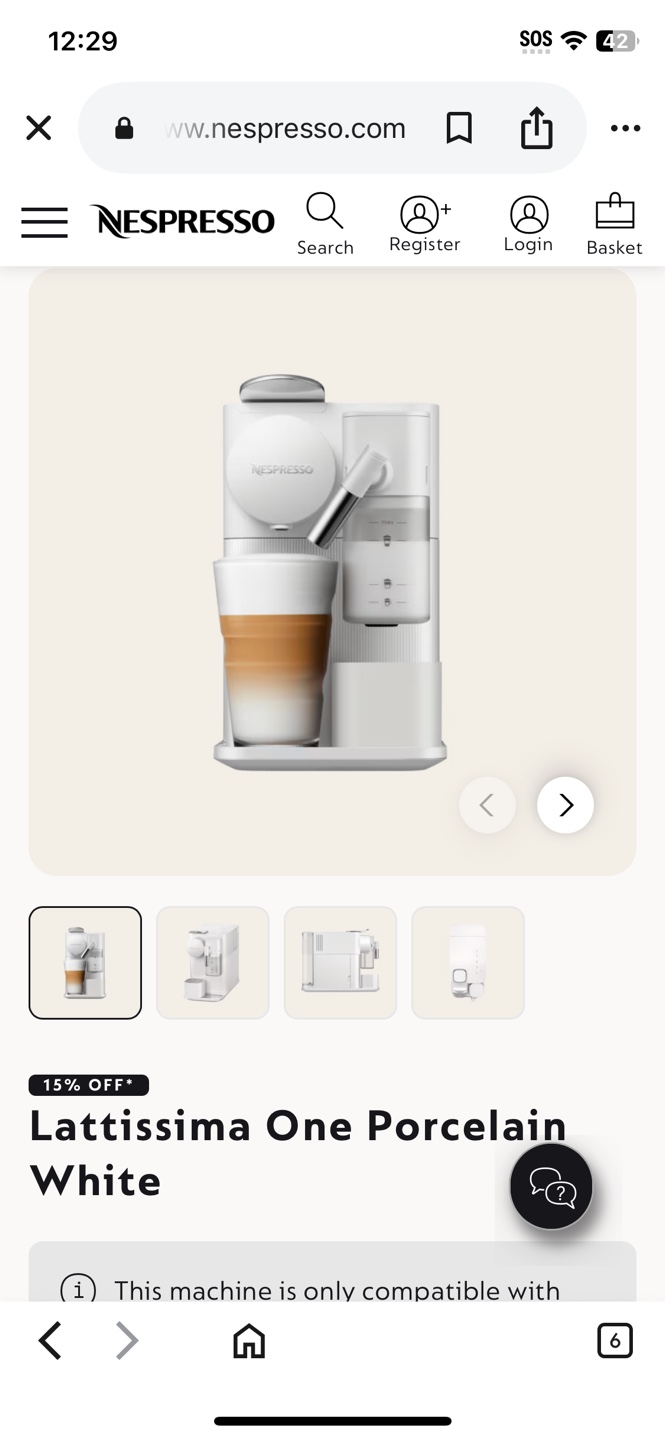This screenshot has height=1440, width=665.
Task: Go back in the browser
Action: point(50,1341)
